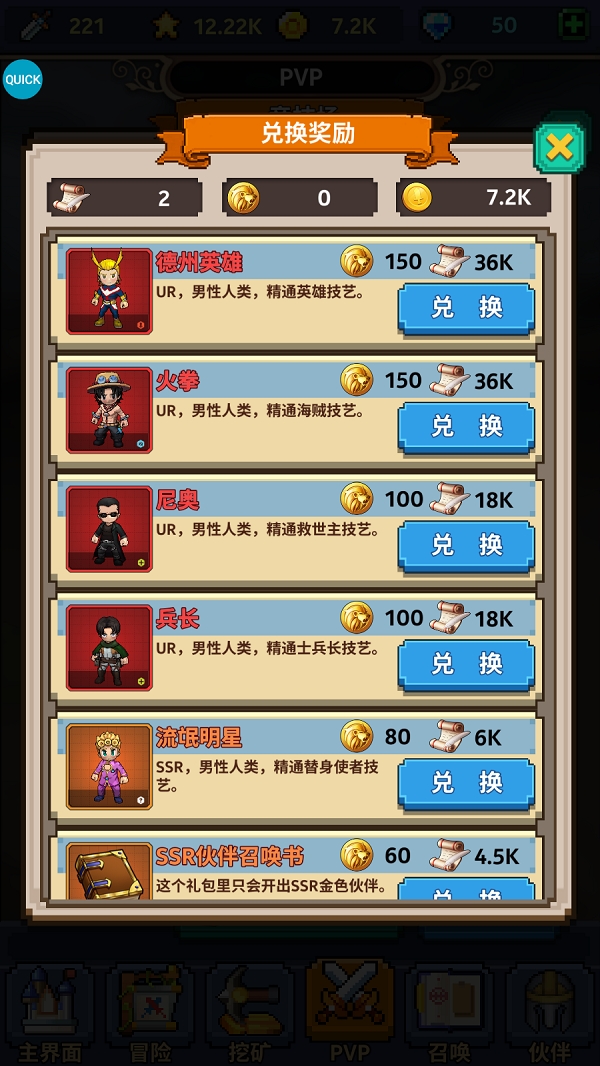Viewport: 600px width, 1066px height.
Task: View the 德州英雄 character portrait
Action: coord(109,291)
